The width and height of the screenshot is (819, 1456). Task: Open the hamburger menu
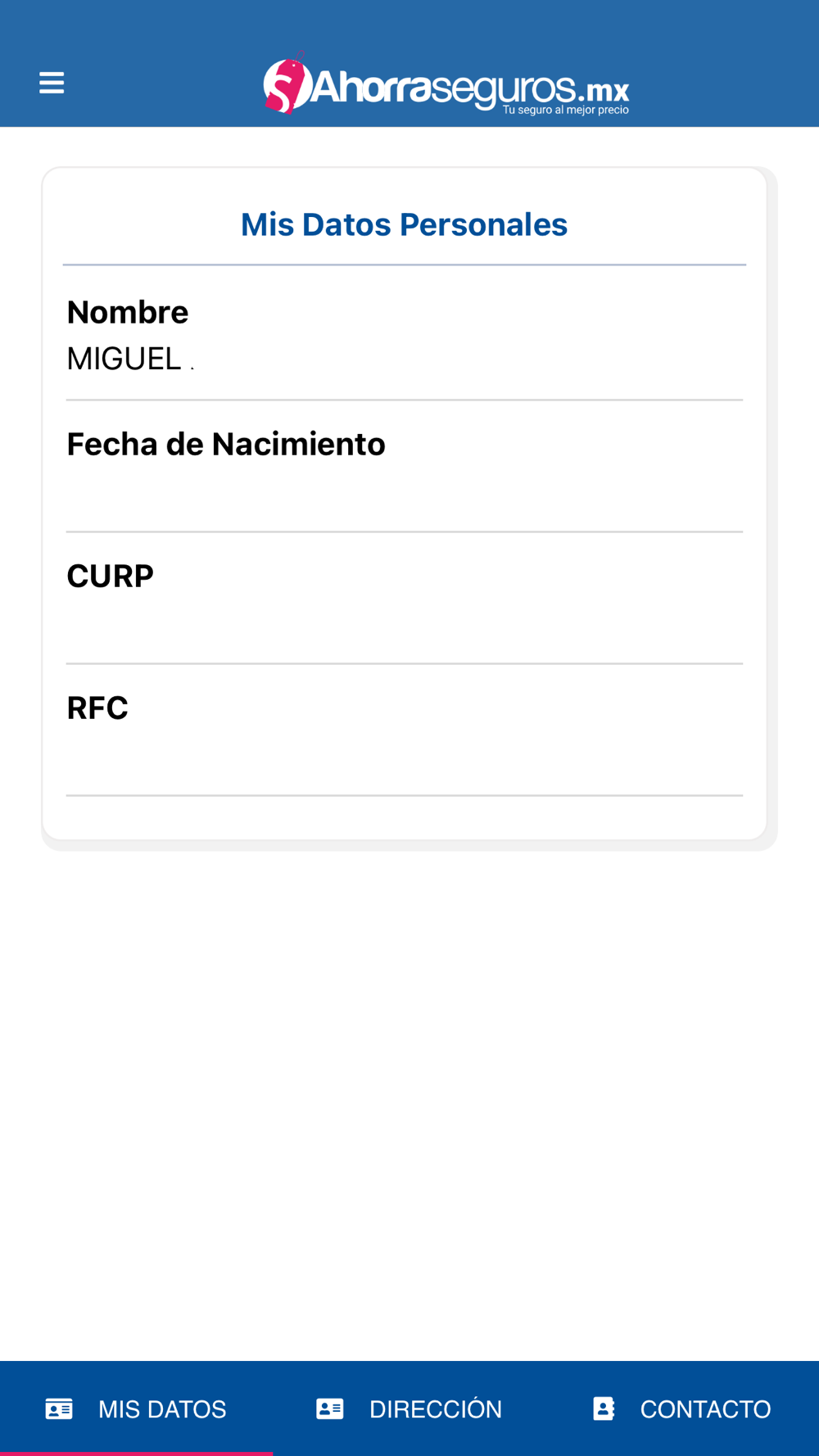(52, 83)
